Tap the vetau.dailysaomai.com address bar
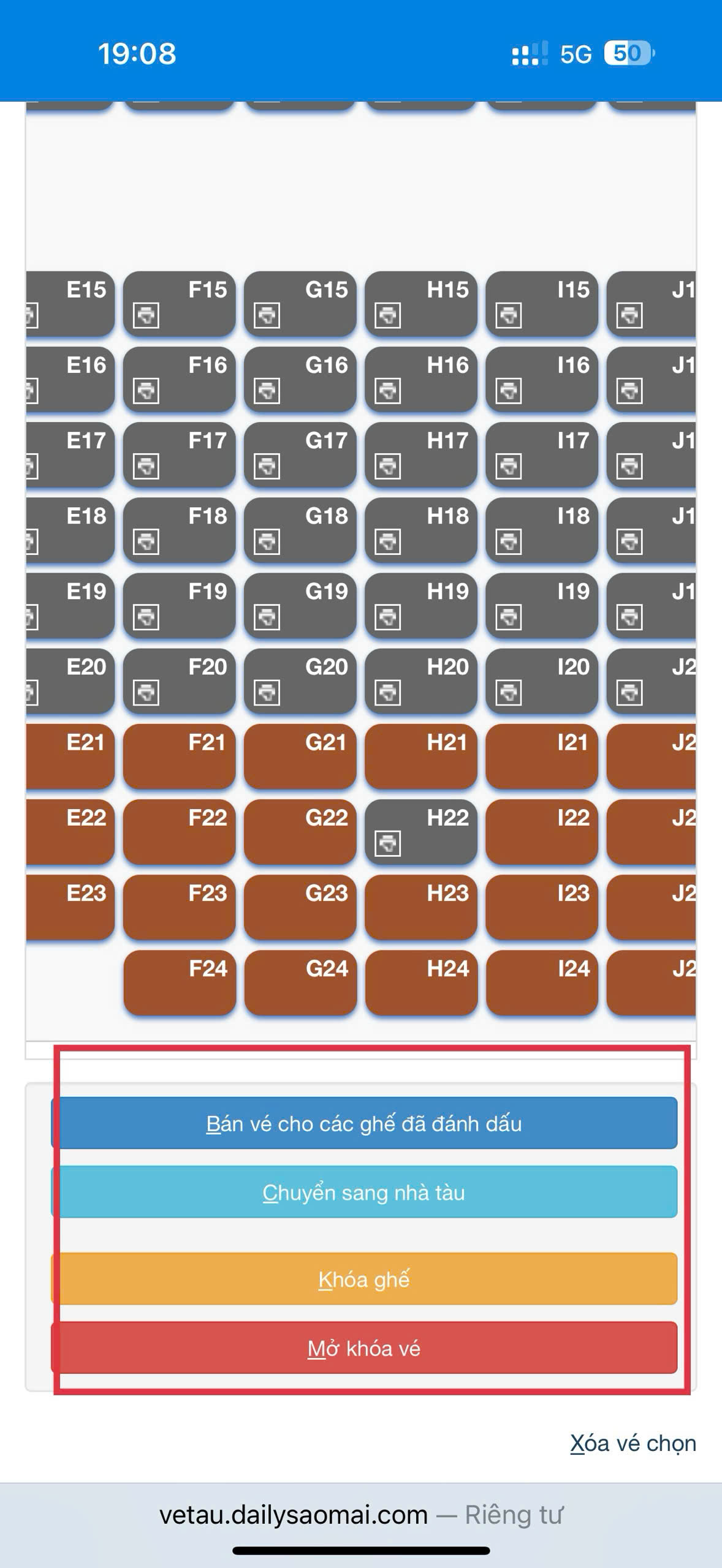The height and width of the screenshot is (1568, 722). point(361,1515)
